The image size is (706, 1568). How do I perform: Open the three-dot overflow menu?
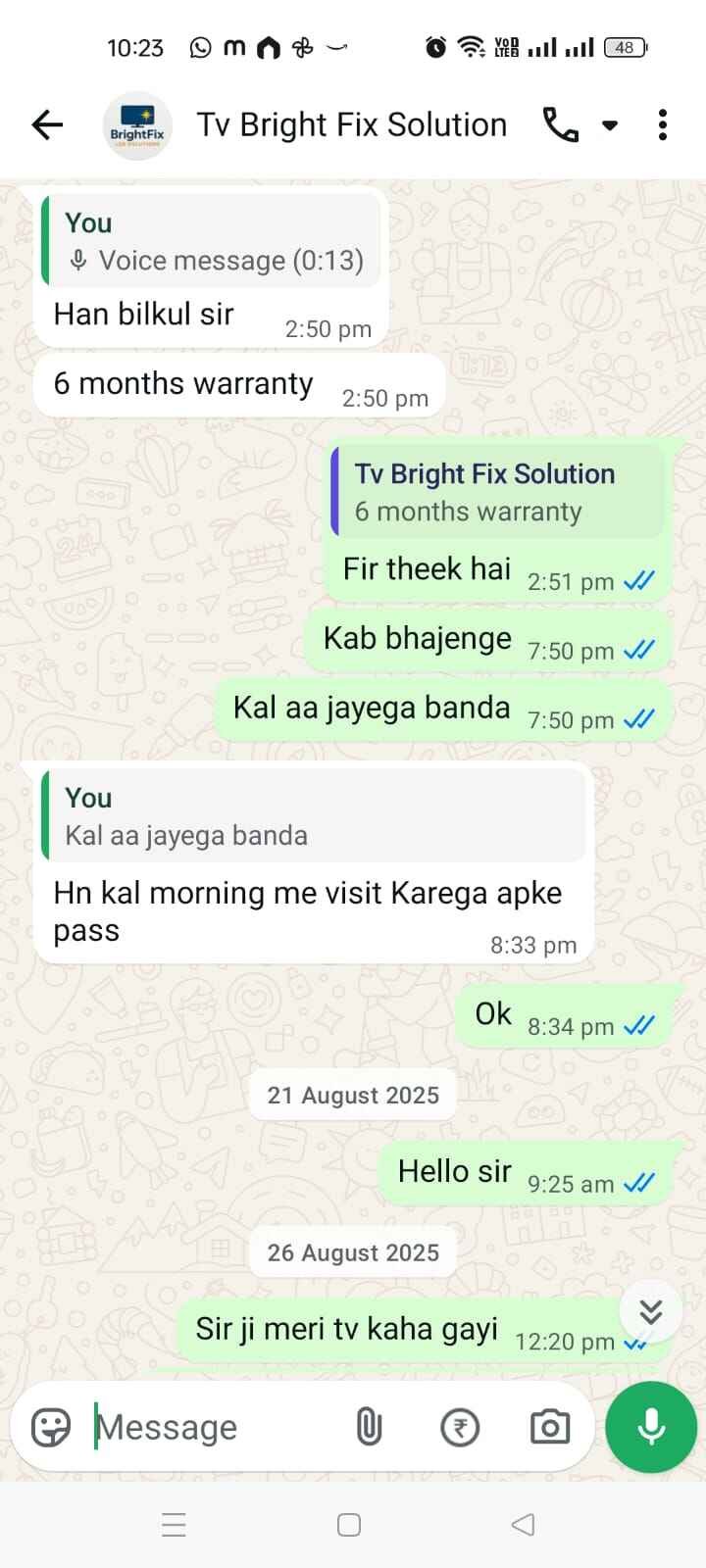tap(663, 125)
